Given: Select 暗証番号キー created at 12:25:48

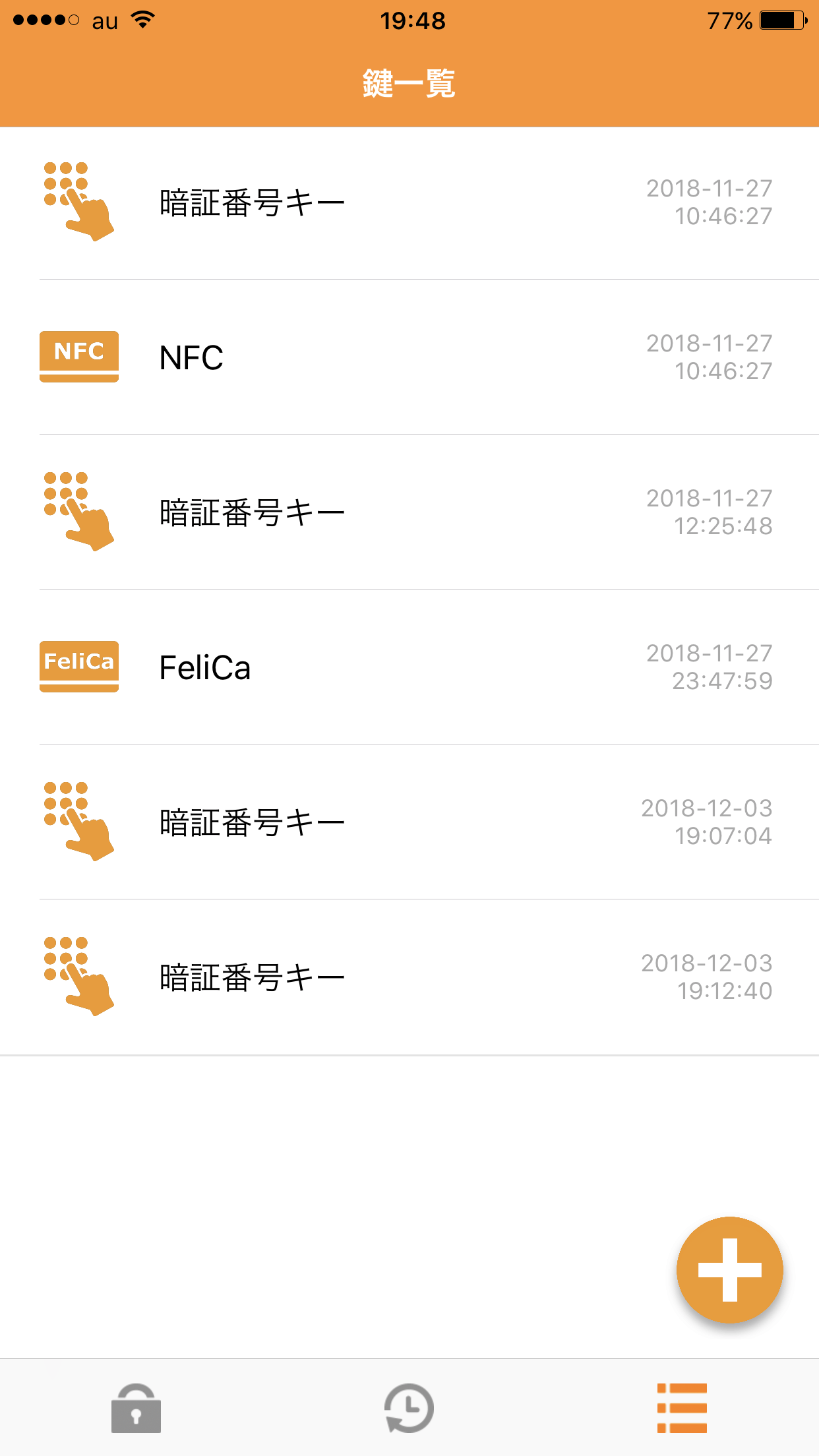Looking at the screenshot, I should 409,512.
